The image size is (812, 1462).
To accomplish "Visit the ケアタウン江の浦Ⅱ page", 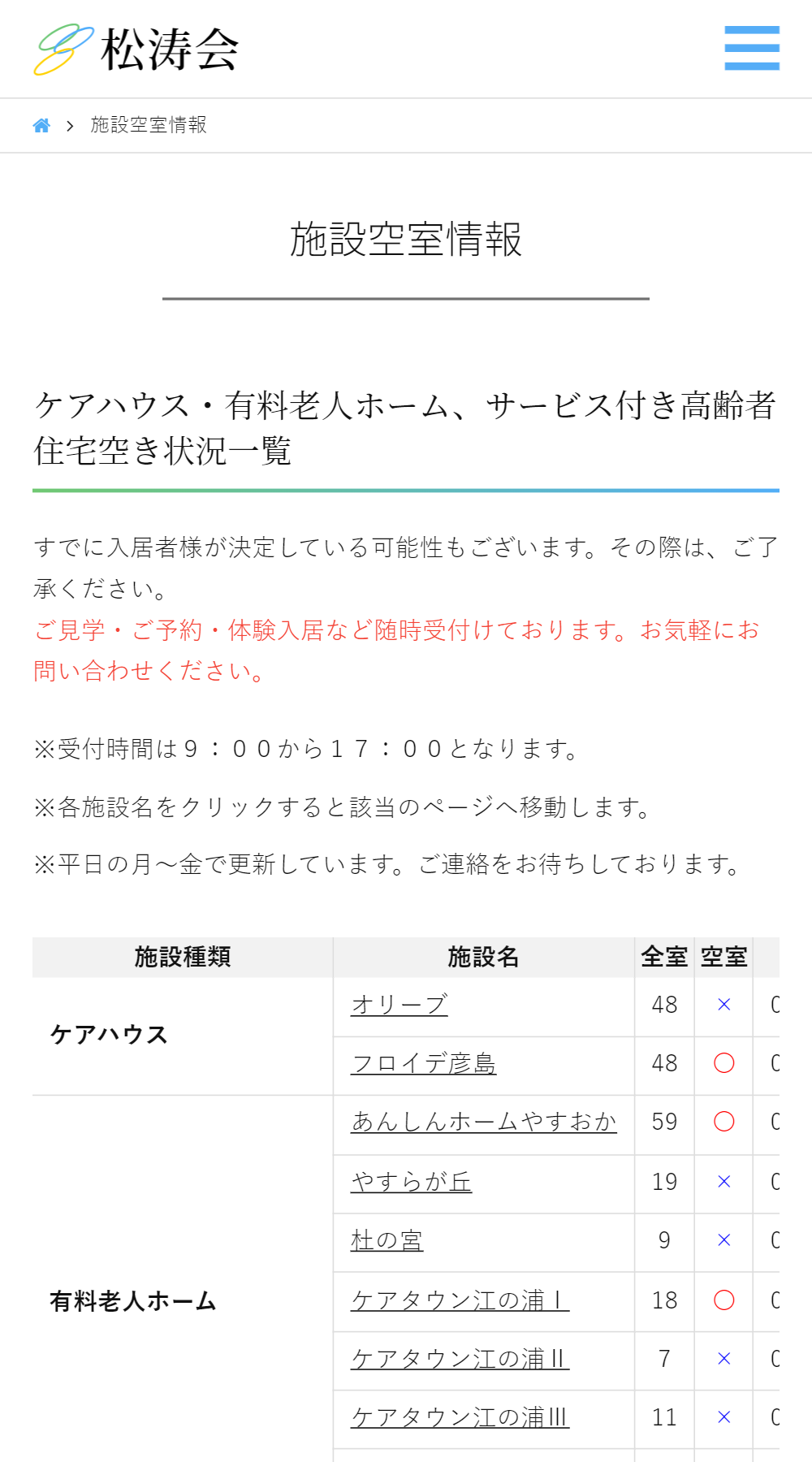I will tap(460, 1359).
